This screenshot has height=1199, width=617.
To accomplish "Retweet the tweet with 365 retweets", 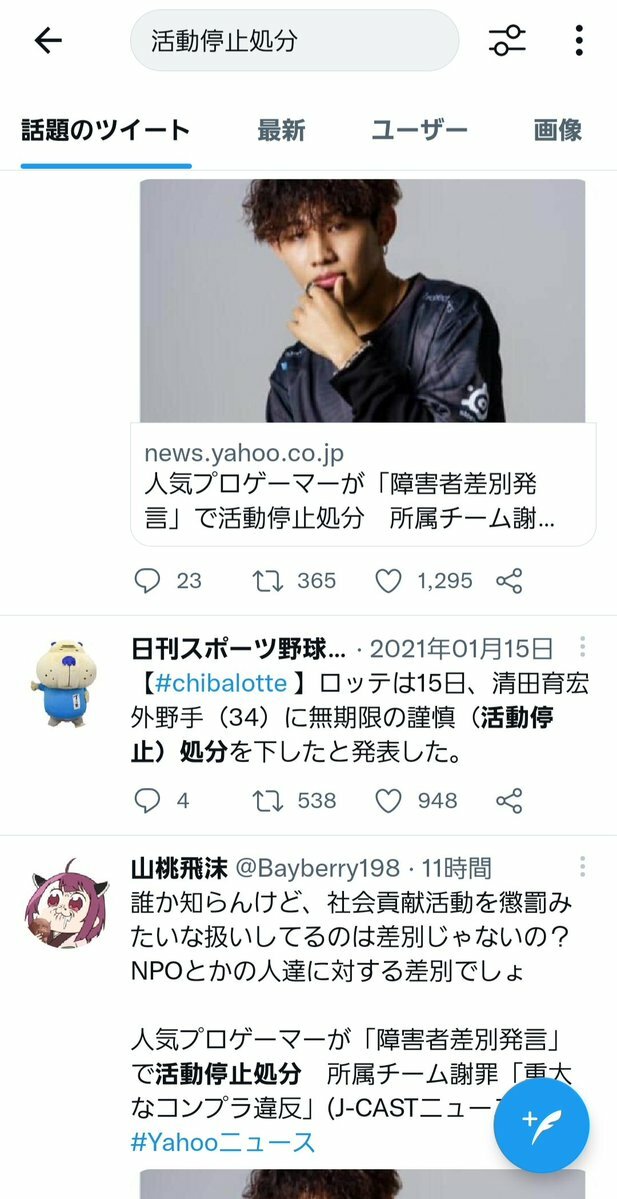I will coord(268,581).
